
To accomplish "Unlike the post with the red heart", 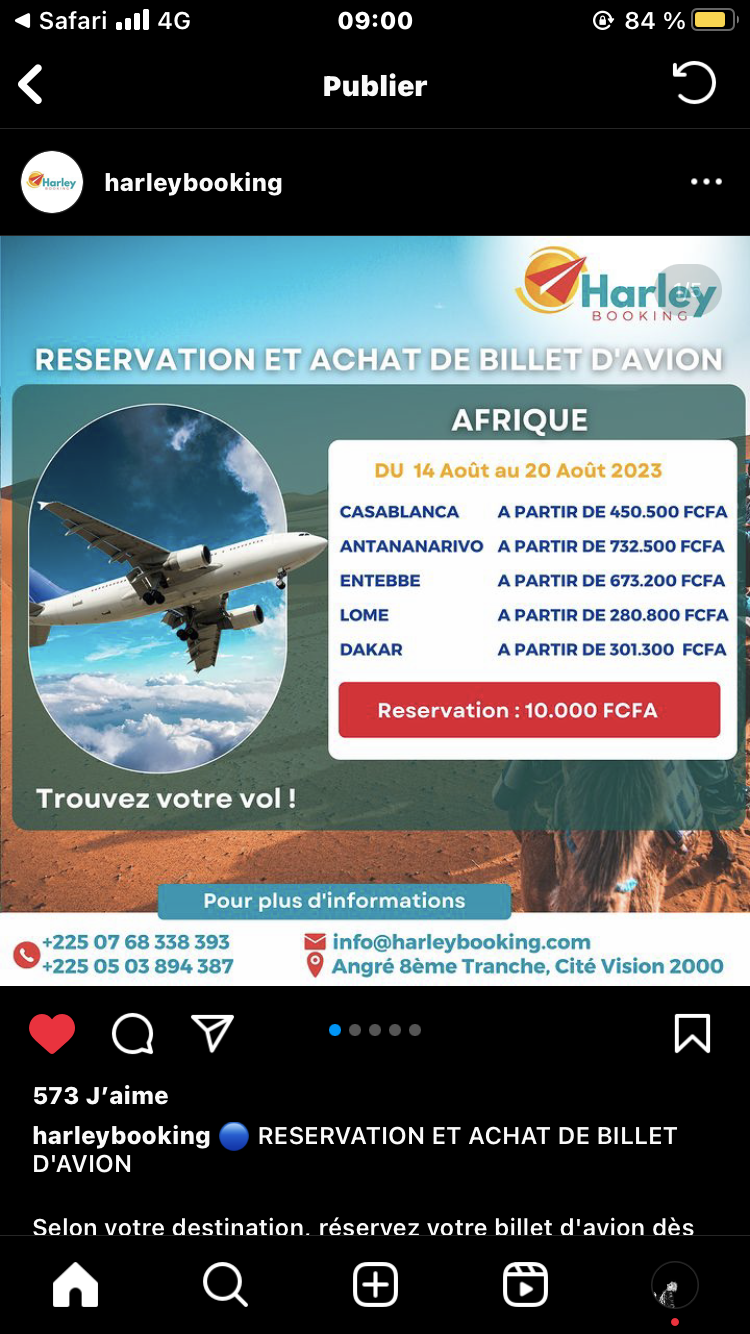I will [x=52, y=1034].
